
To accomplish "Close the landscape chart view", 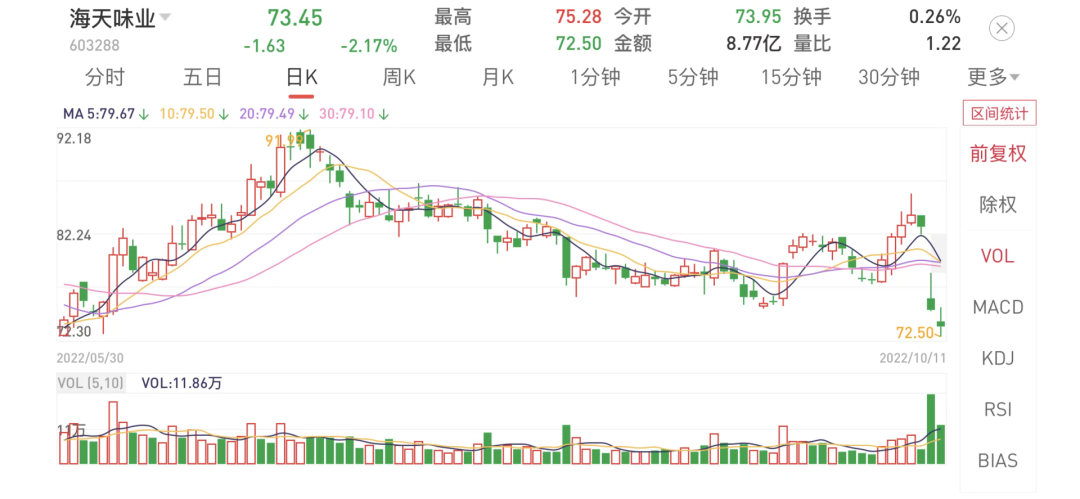I will tap(1001, 29).
